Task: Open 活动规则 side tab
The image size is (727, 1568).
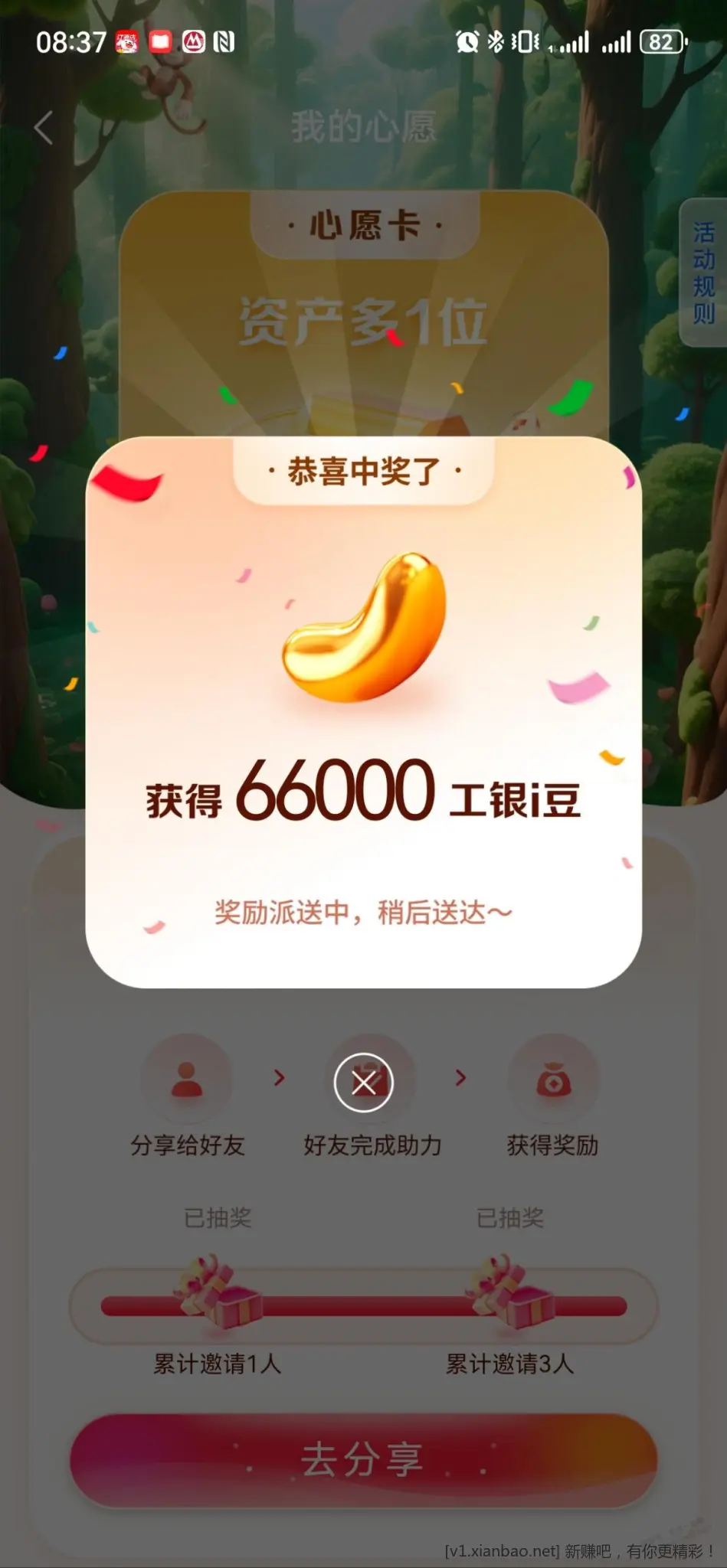Action: click(x=703, y=273)
